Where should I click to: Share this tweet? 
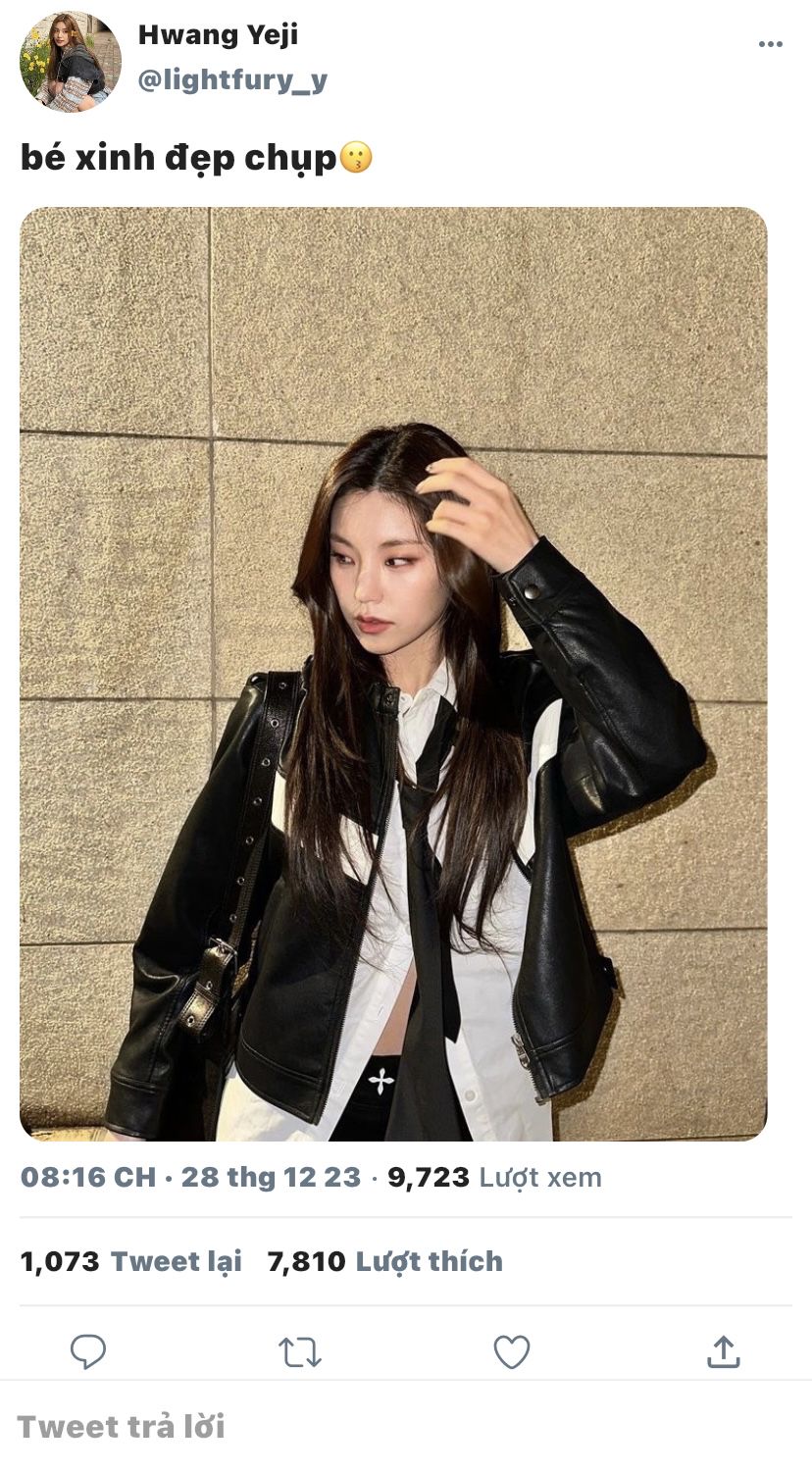click(x=723, y=1351)
